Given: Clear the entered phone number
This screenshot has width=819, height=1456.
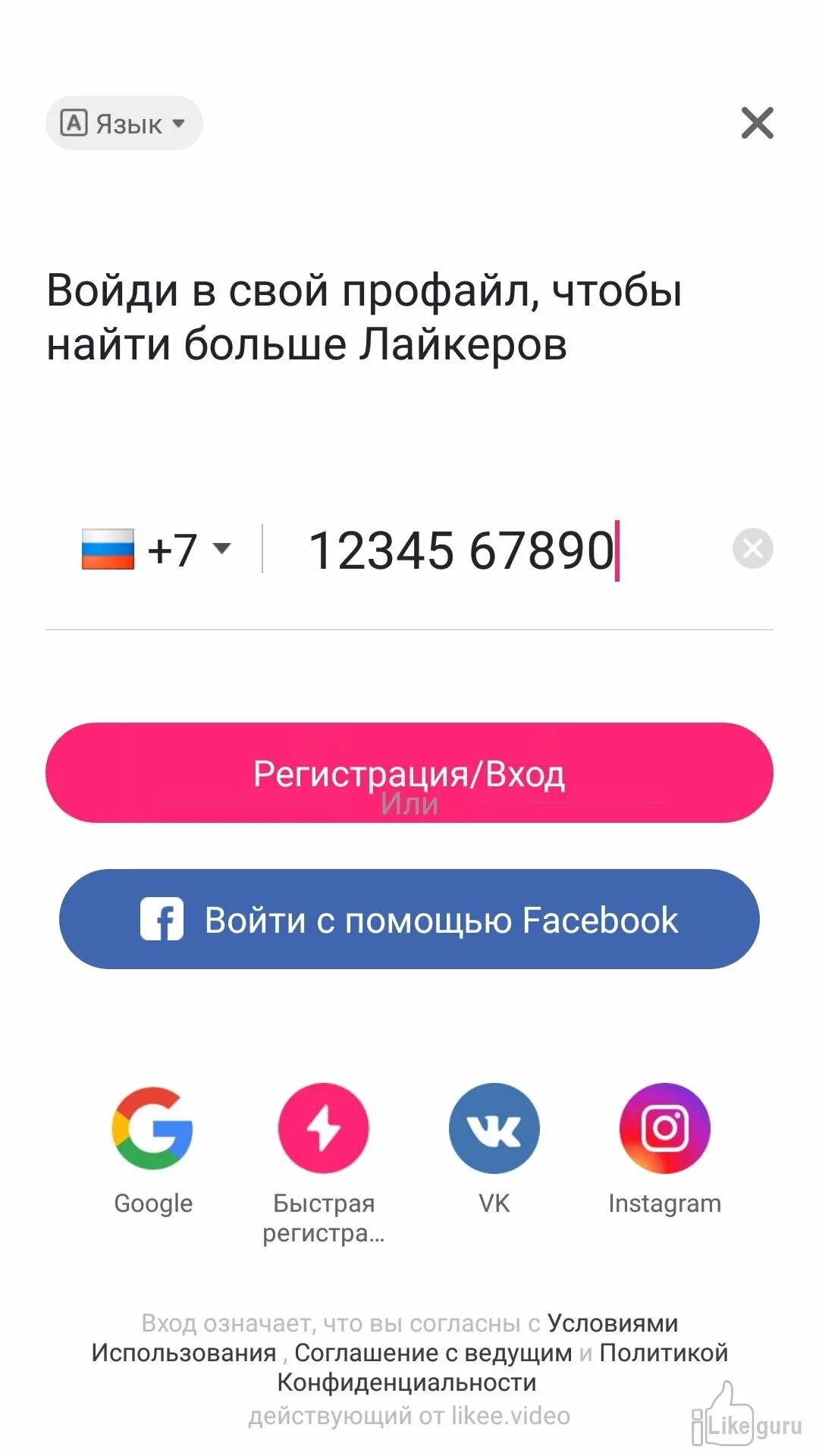Looking at the screenshot, I should (752, 548).
